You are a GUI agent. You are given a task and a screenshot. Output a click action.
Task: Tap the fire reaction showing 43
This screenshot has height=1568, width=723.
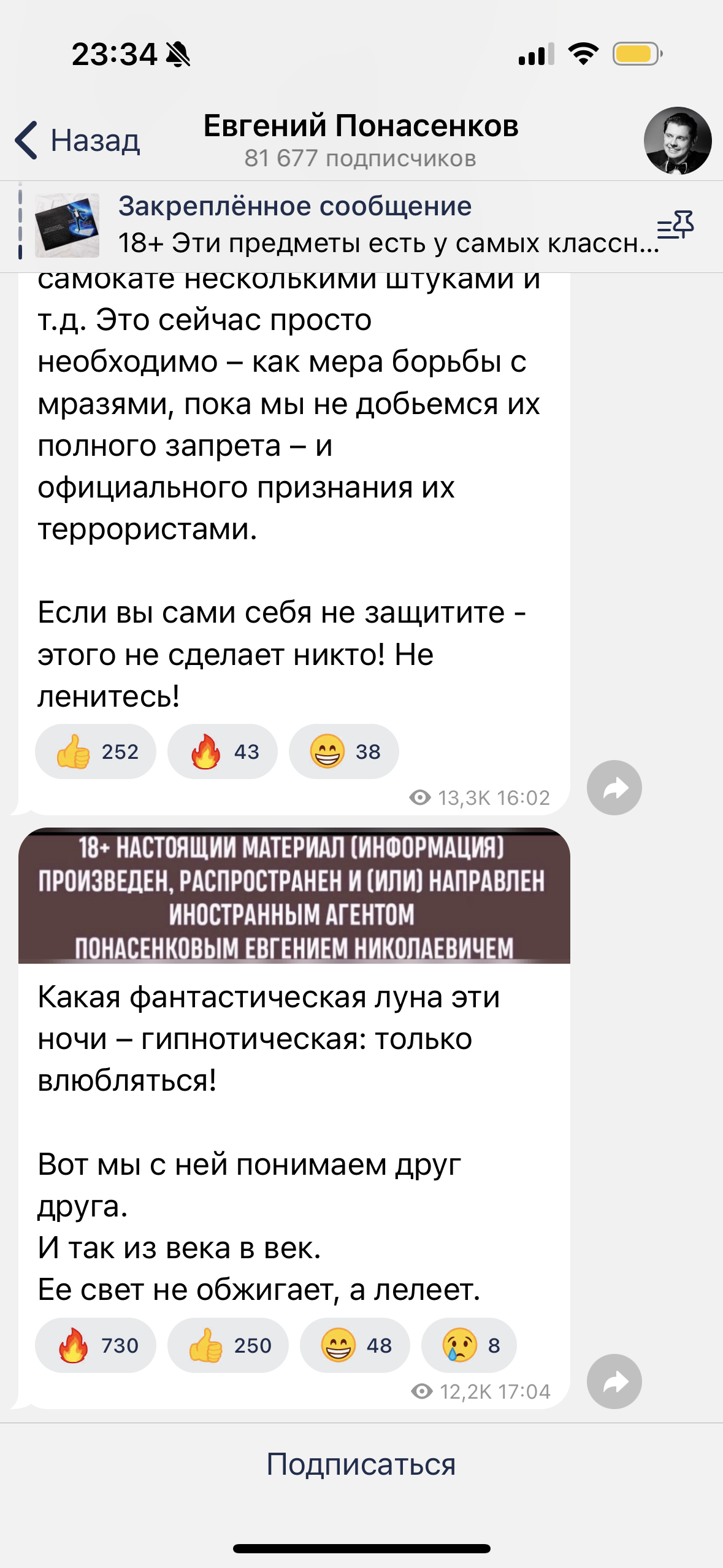pyautogui.click(x=223, y=751)
